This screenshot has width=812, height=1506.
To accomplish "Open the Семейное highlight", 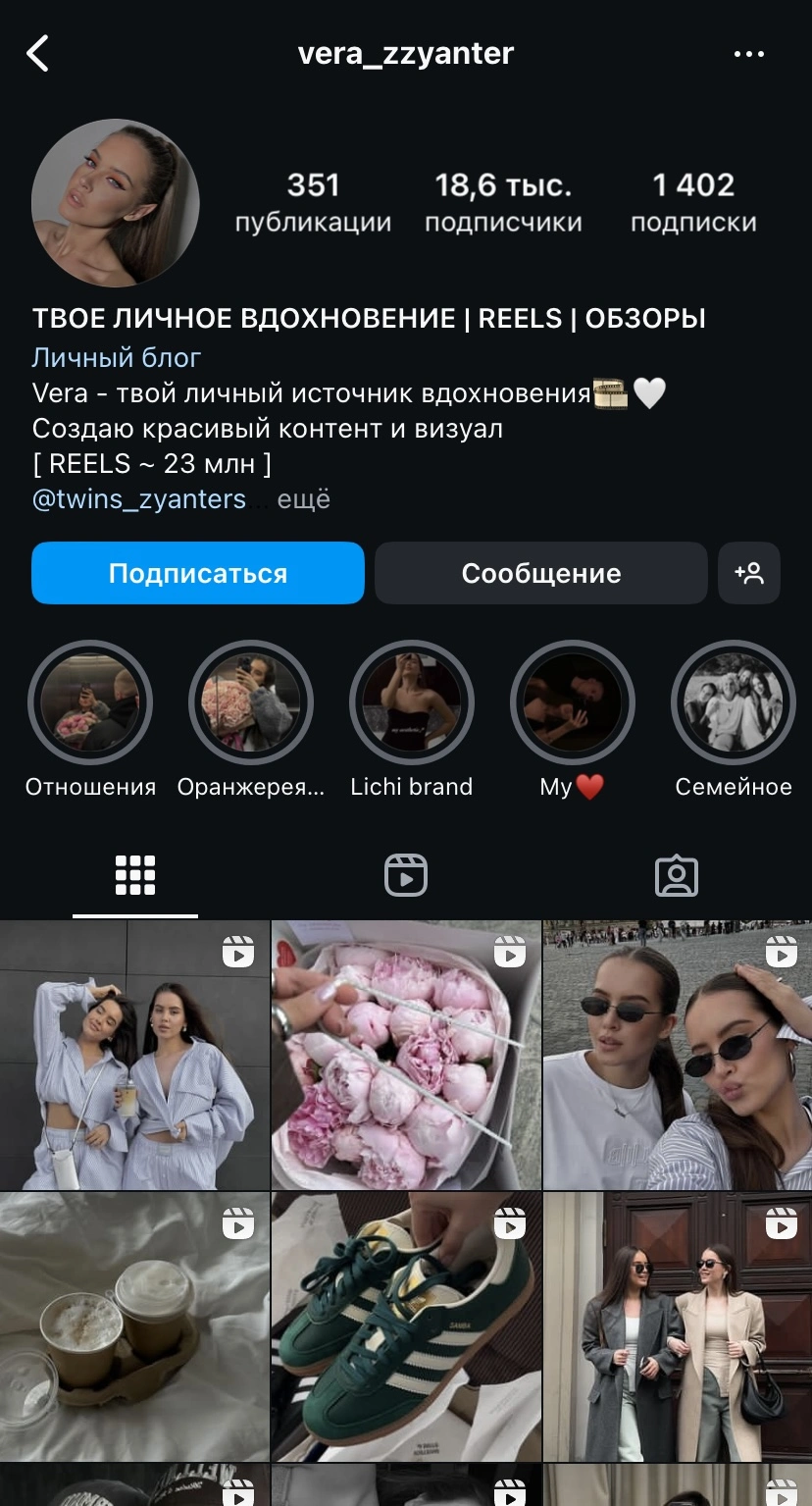I will click(x=734, y=703).
